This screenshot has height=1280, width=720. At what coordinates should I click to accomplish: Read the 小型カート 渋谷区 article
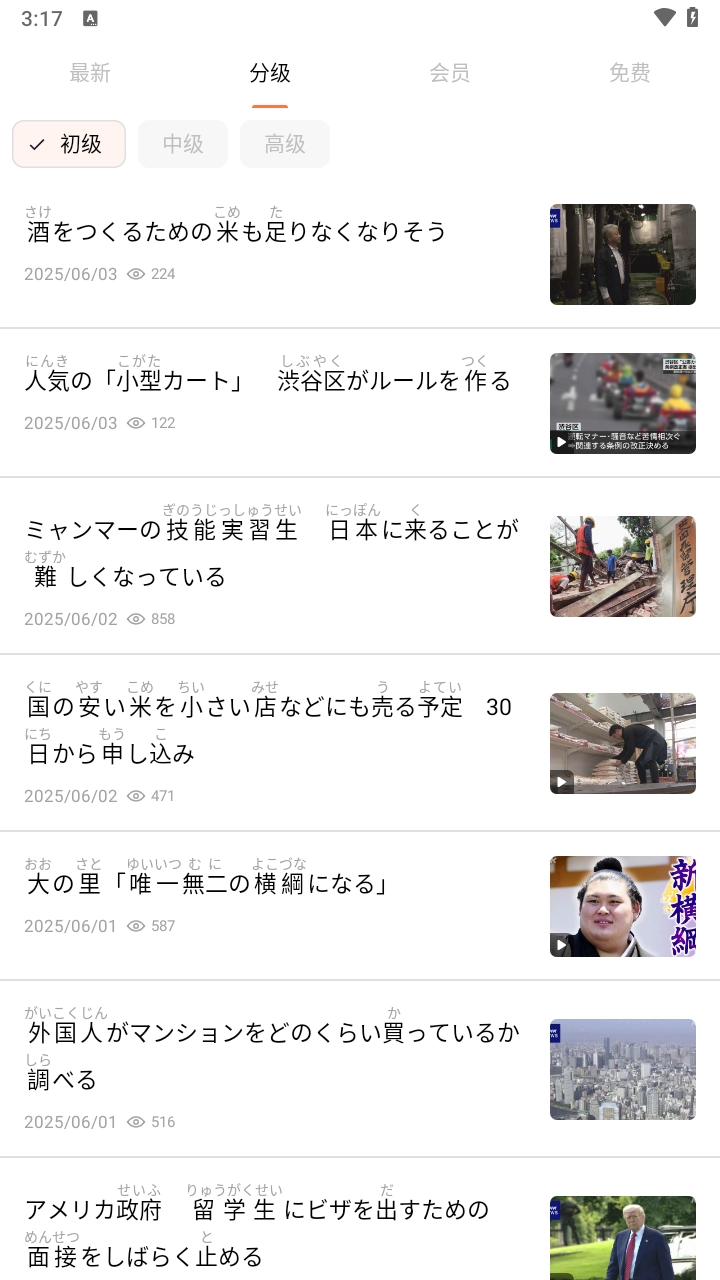tap(268, 381)
